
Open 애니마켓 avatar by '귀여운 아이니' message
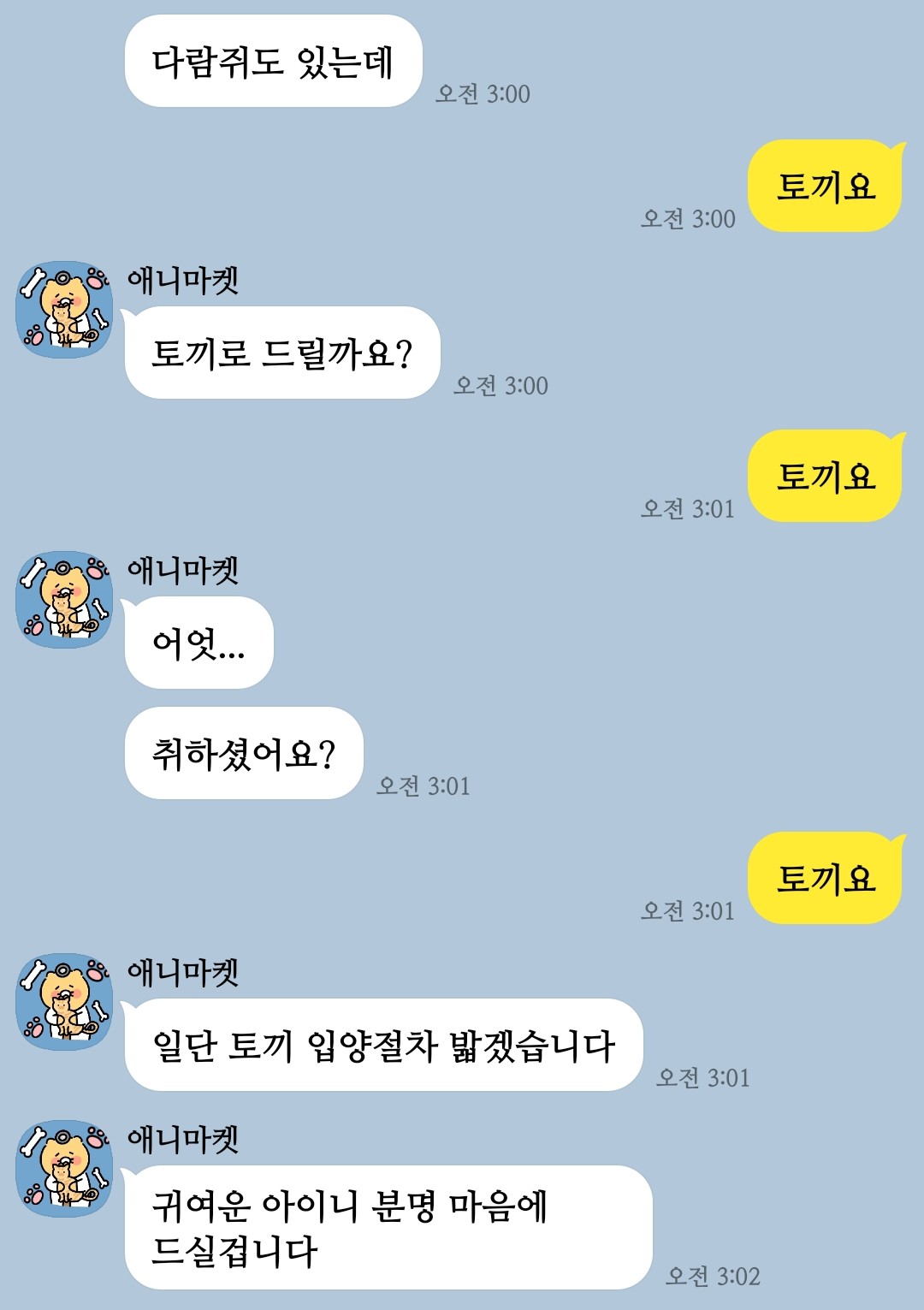click(65, 1169)
